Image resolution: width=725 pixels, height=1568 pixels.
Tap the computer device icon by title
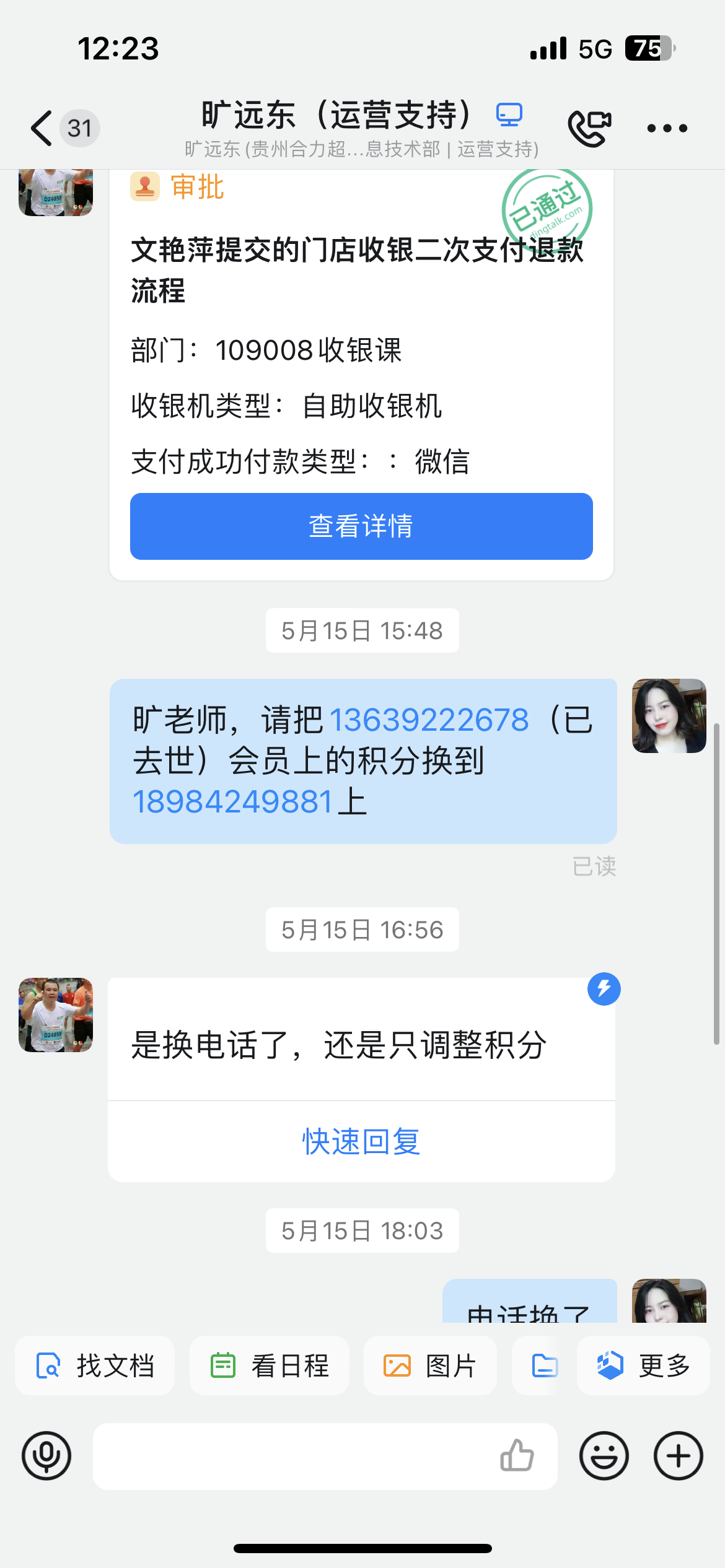tap(509, 115)
